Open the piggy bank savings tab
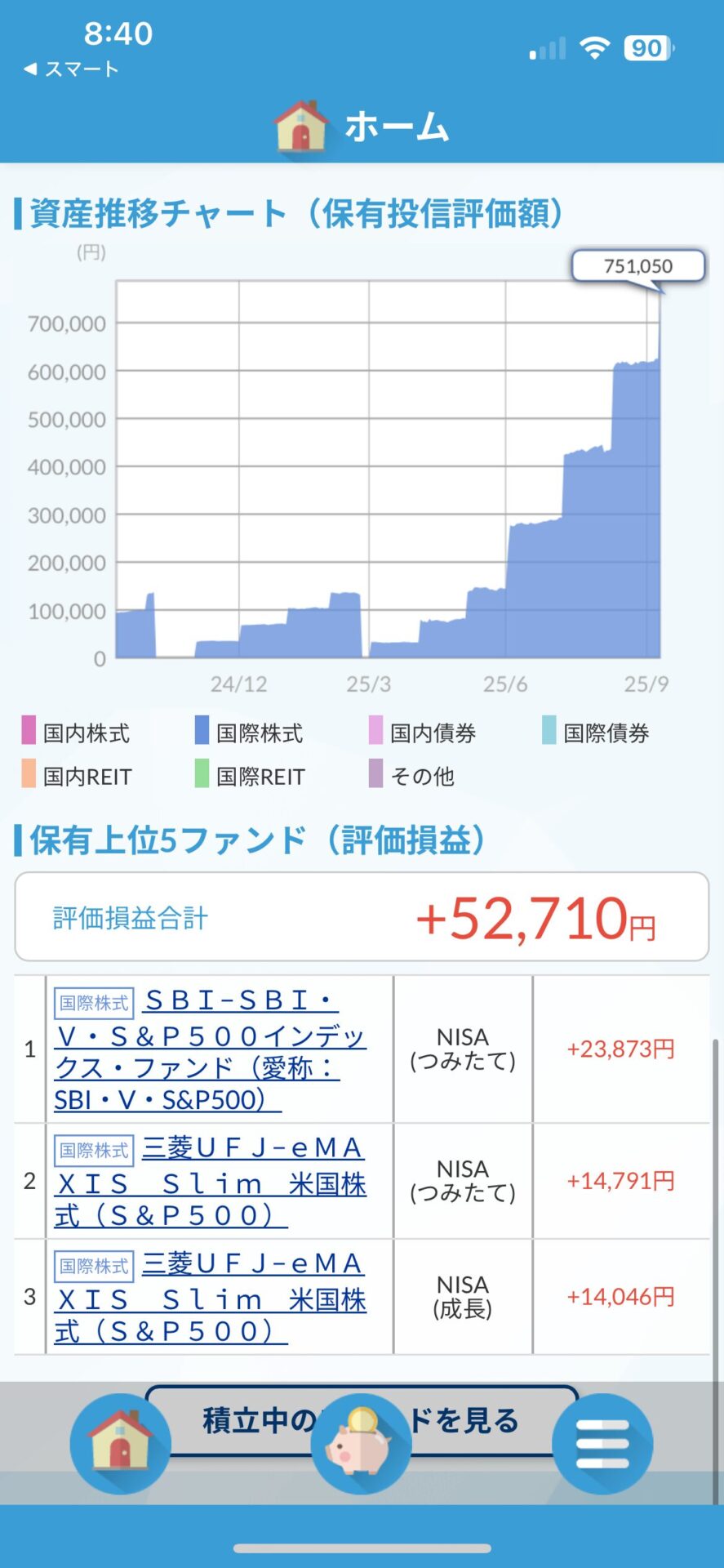 click(x=360, y=1445)
